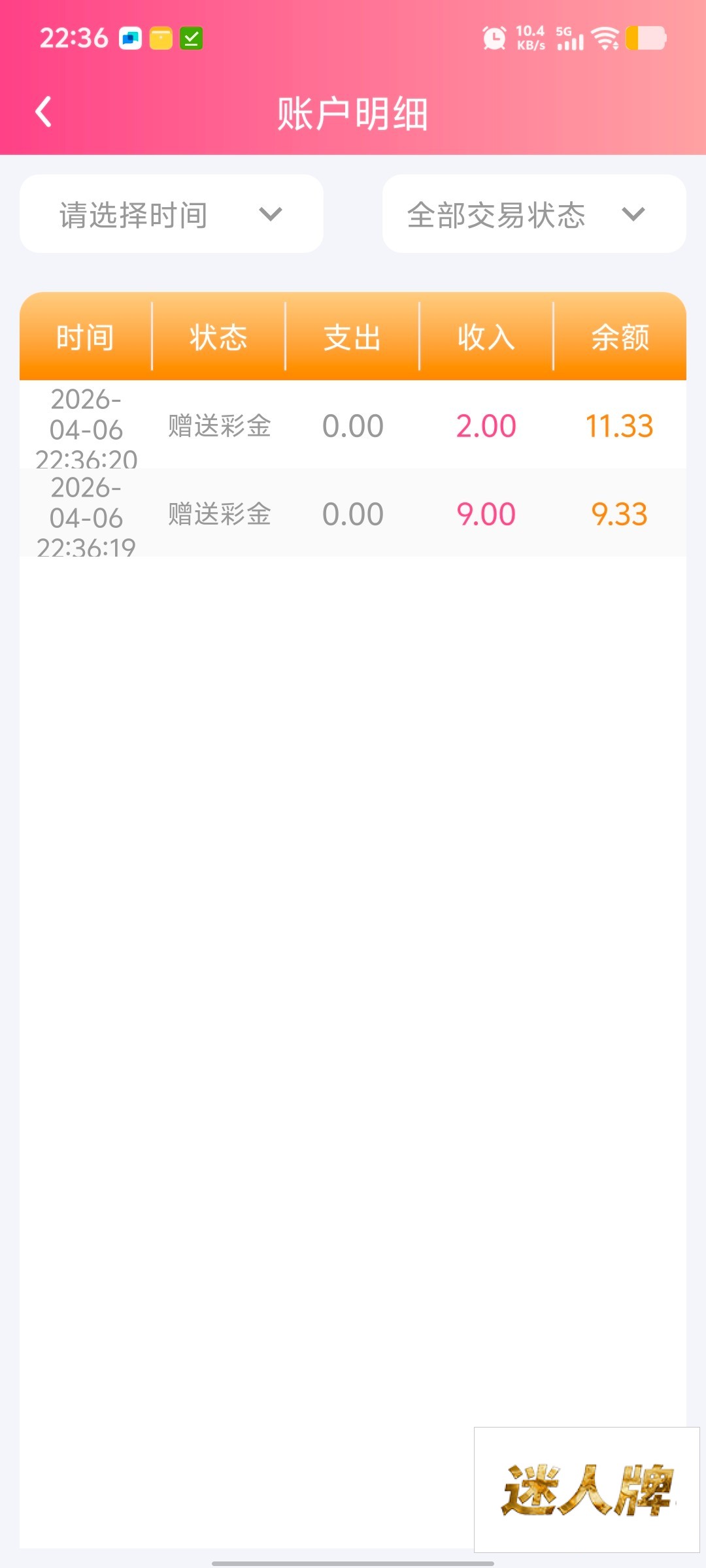Open the 请选择时间 date dropdown
Screen dimensions: 706x1568
[x=171, y=214]
